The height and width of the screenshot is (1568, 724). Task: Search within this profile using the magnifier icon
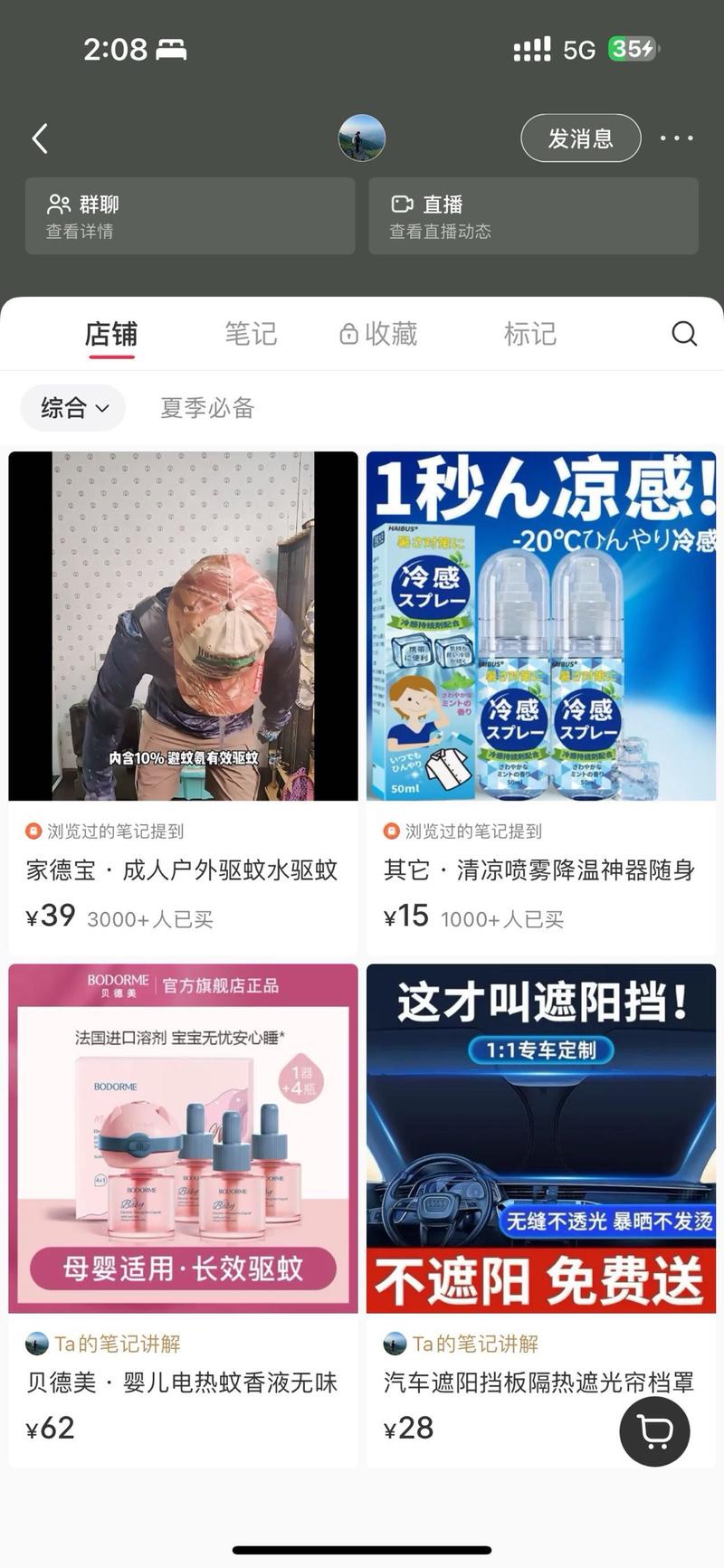(x=684, y=334)
